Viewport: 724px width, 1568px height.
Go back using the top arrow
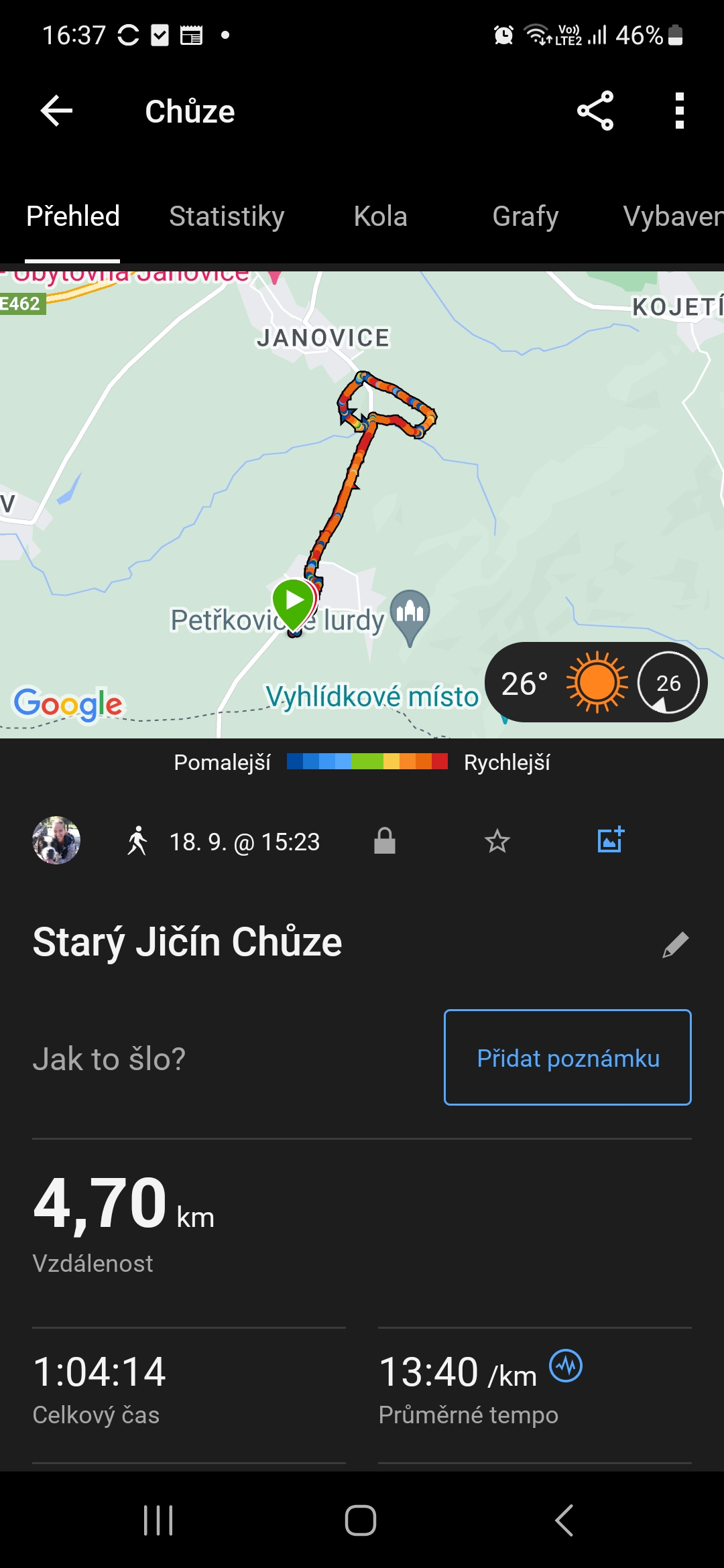tap(56, 111)
